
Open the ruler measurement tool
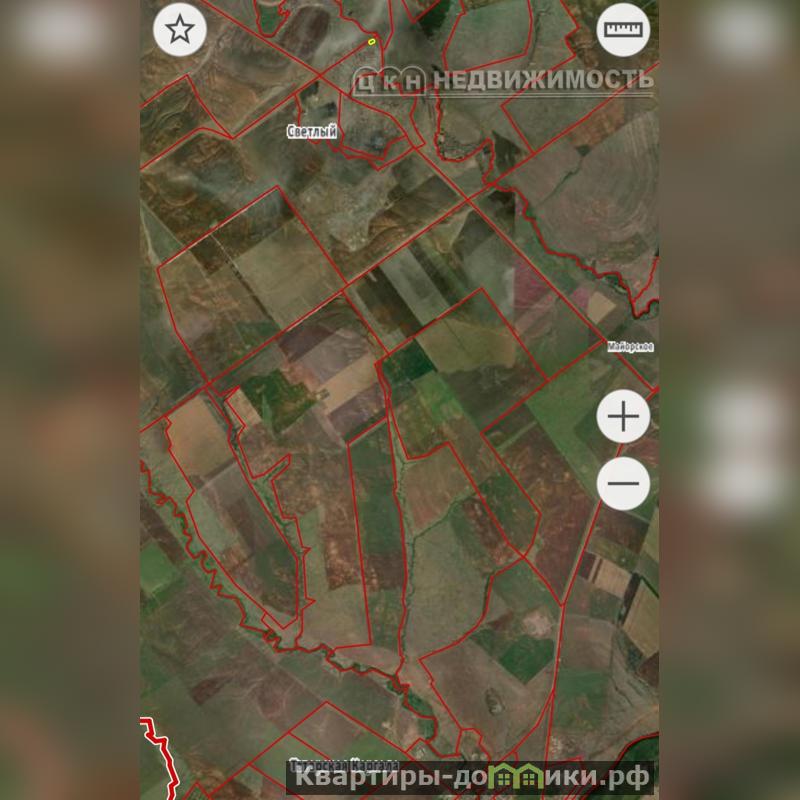623,30
